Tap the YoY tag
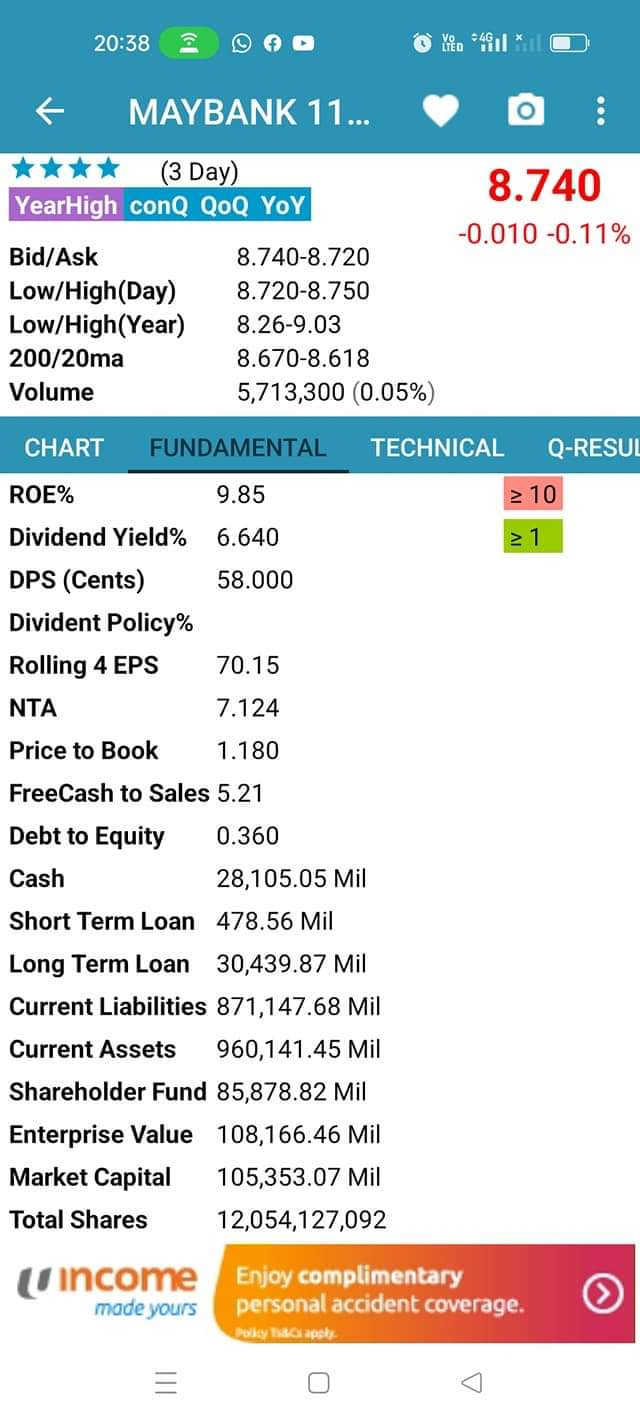This screenshot has width=640, height=1422. (284, 206)
